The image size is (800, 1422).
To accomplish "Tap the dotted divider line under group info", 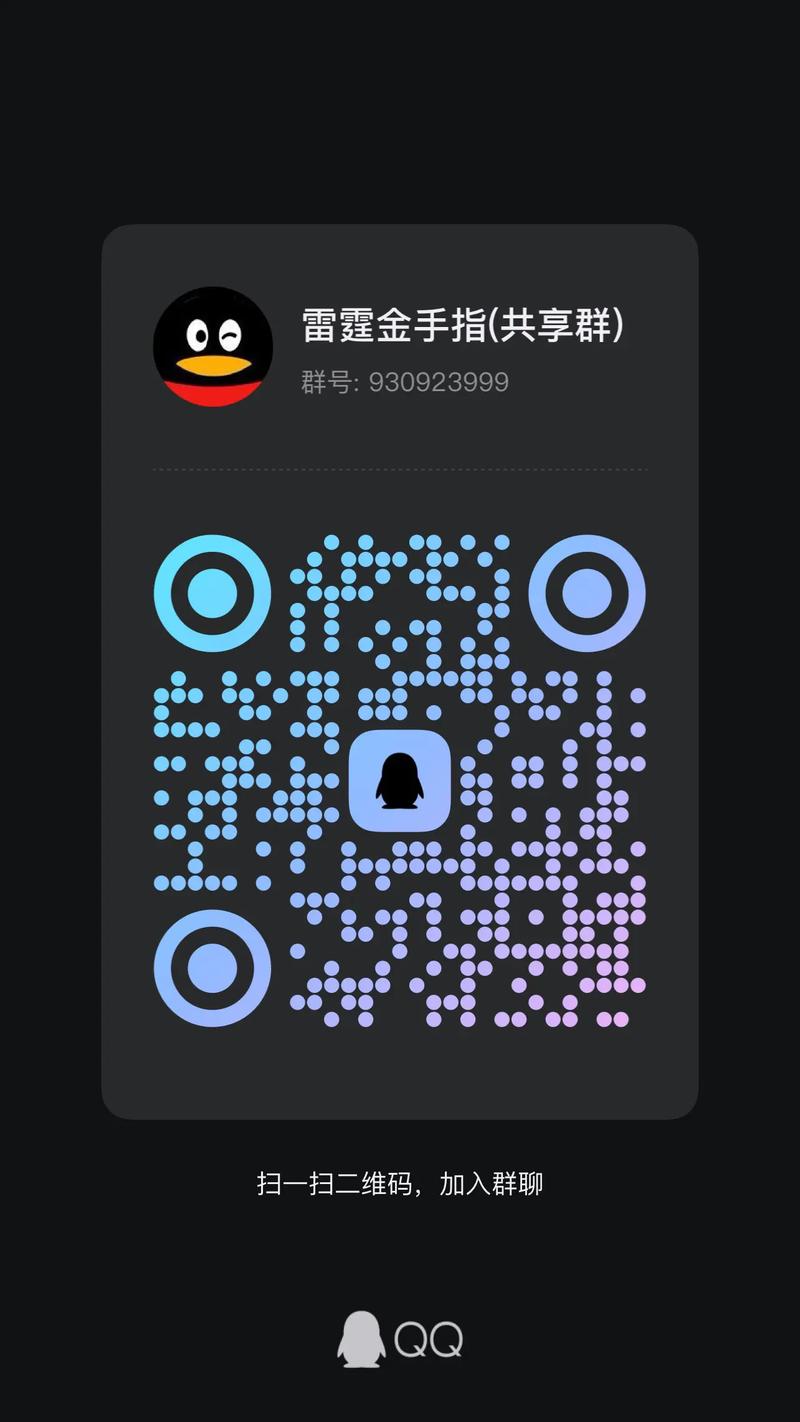I will tap(400, 466).
